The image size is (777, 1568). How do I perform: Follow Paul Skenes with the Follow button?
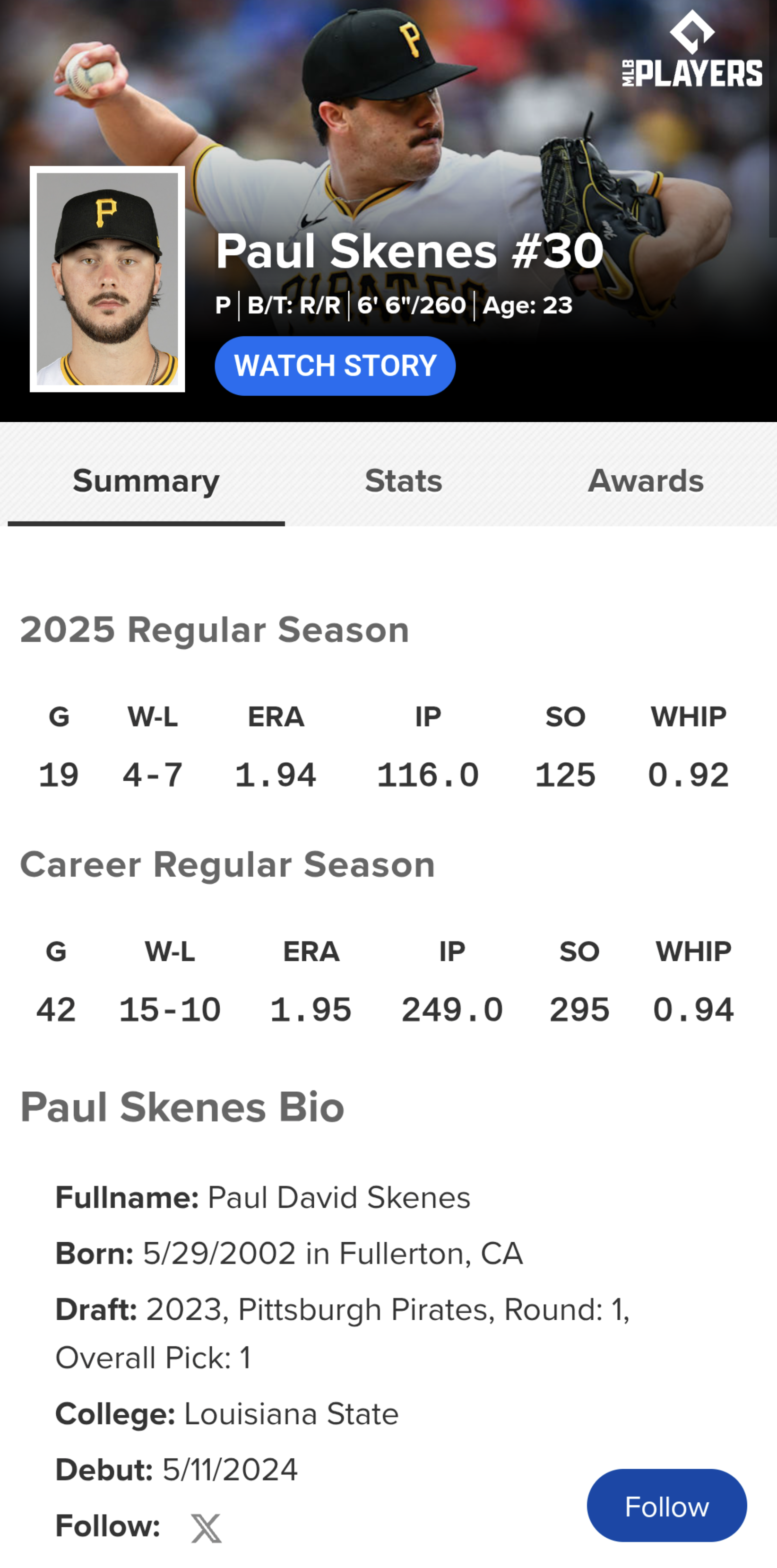(666, 1507)
